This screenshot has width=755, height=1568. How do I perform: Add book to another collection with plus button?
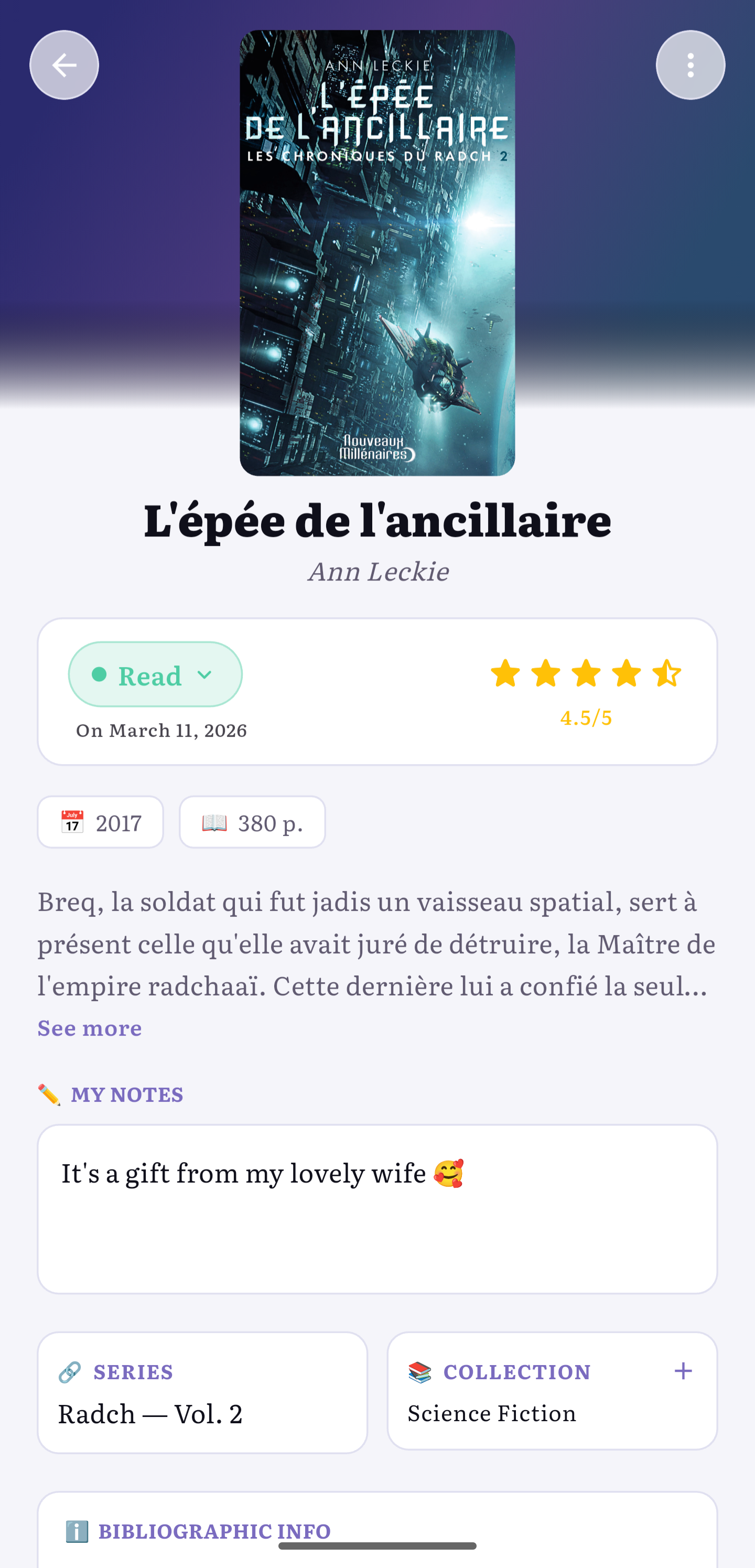(682, 1371)
